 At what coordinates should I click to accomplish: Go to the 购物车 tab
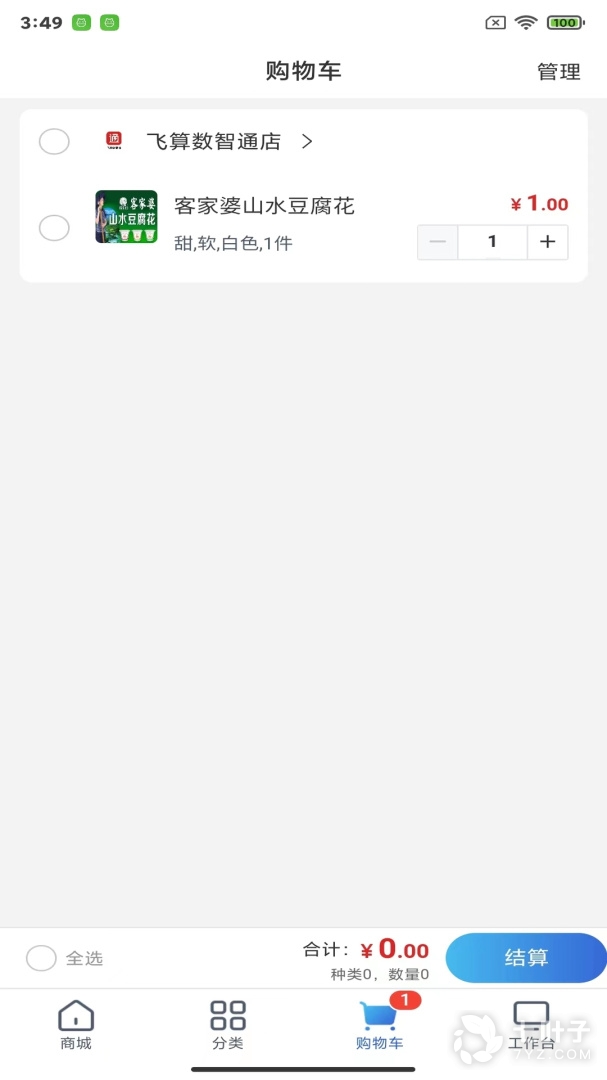(x=379, y=1025)
